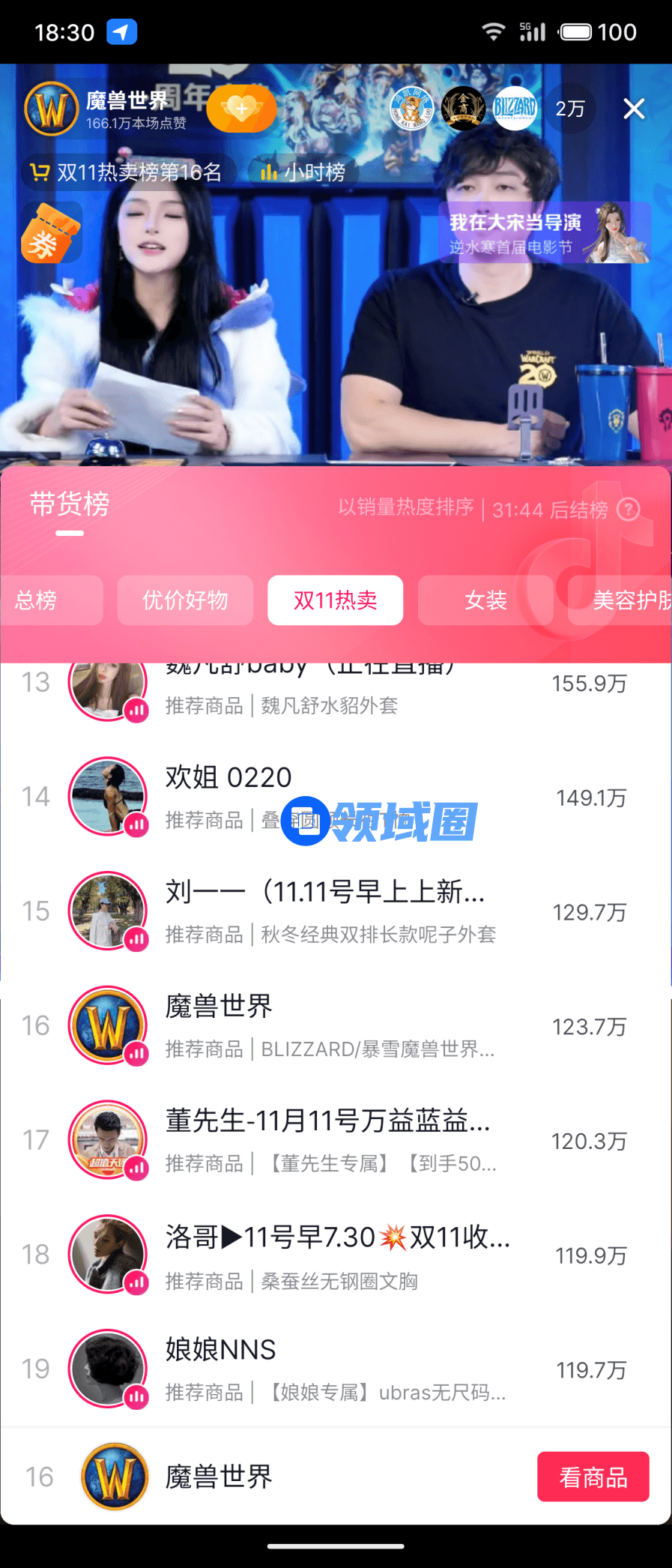The width and height of the screenshot is (672, 1568).
Task: Switch to the 优价好物 tab
Action: 185,600
